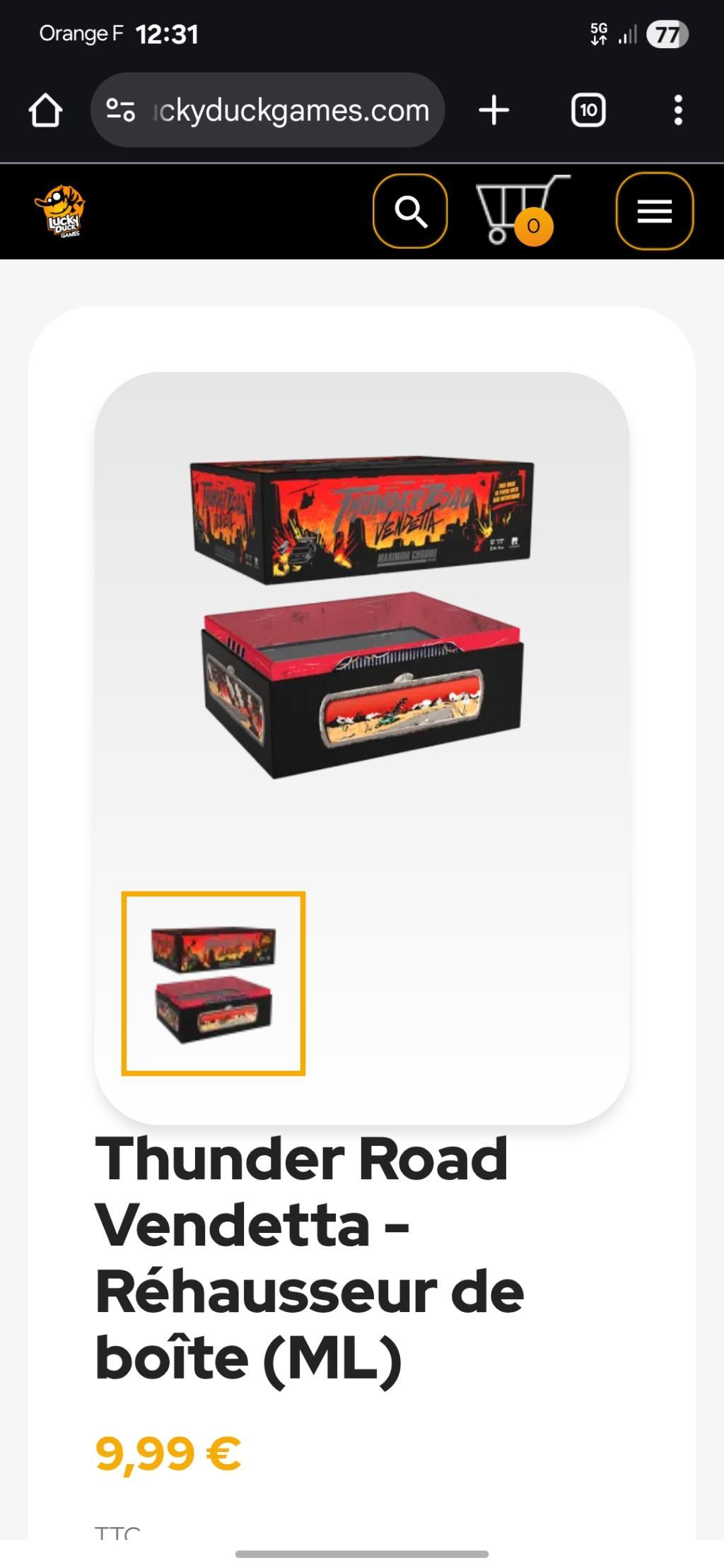
Task: Select the highlighted product thumbnail
Action: tap(214, 983)
